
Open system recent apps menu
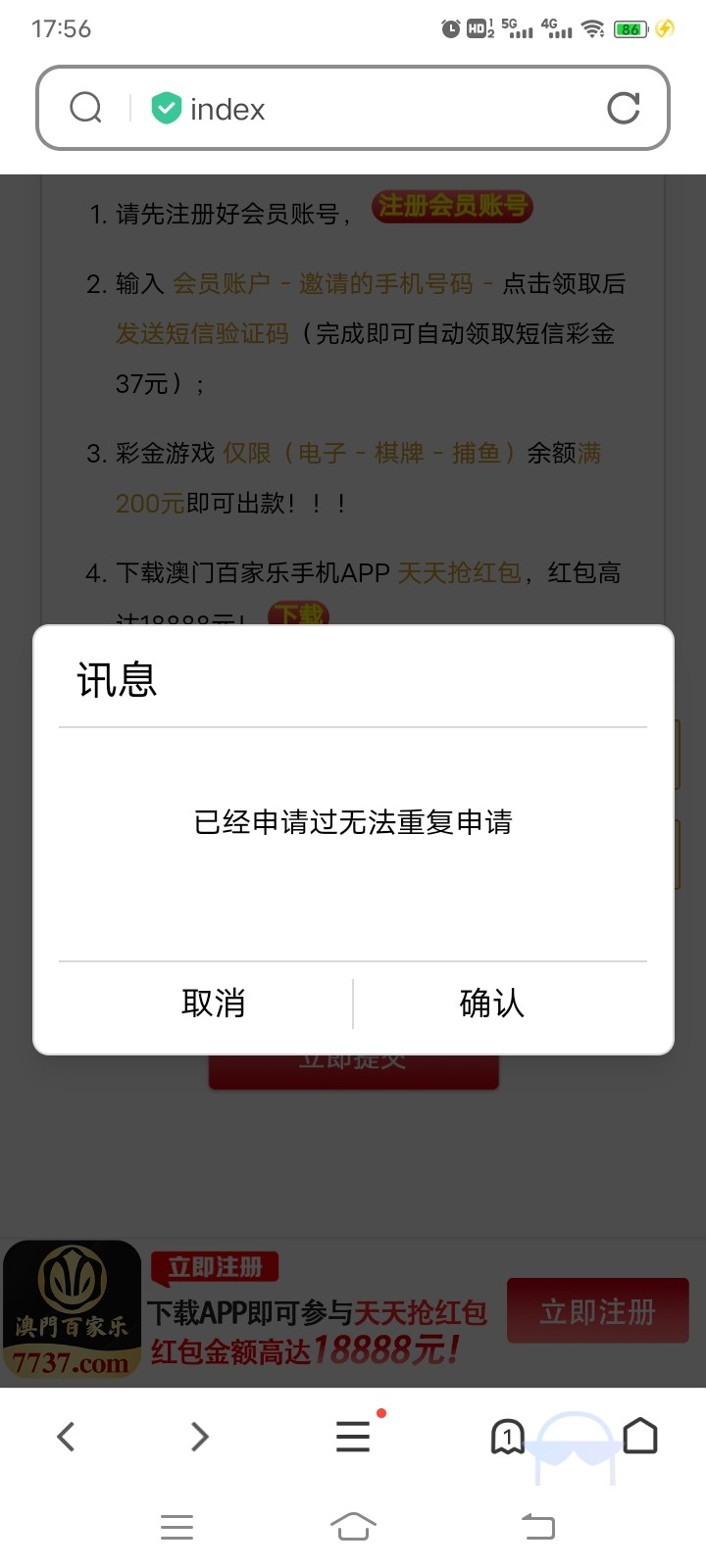tap(176, 1526)
